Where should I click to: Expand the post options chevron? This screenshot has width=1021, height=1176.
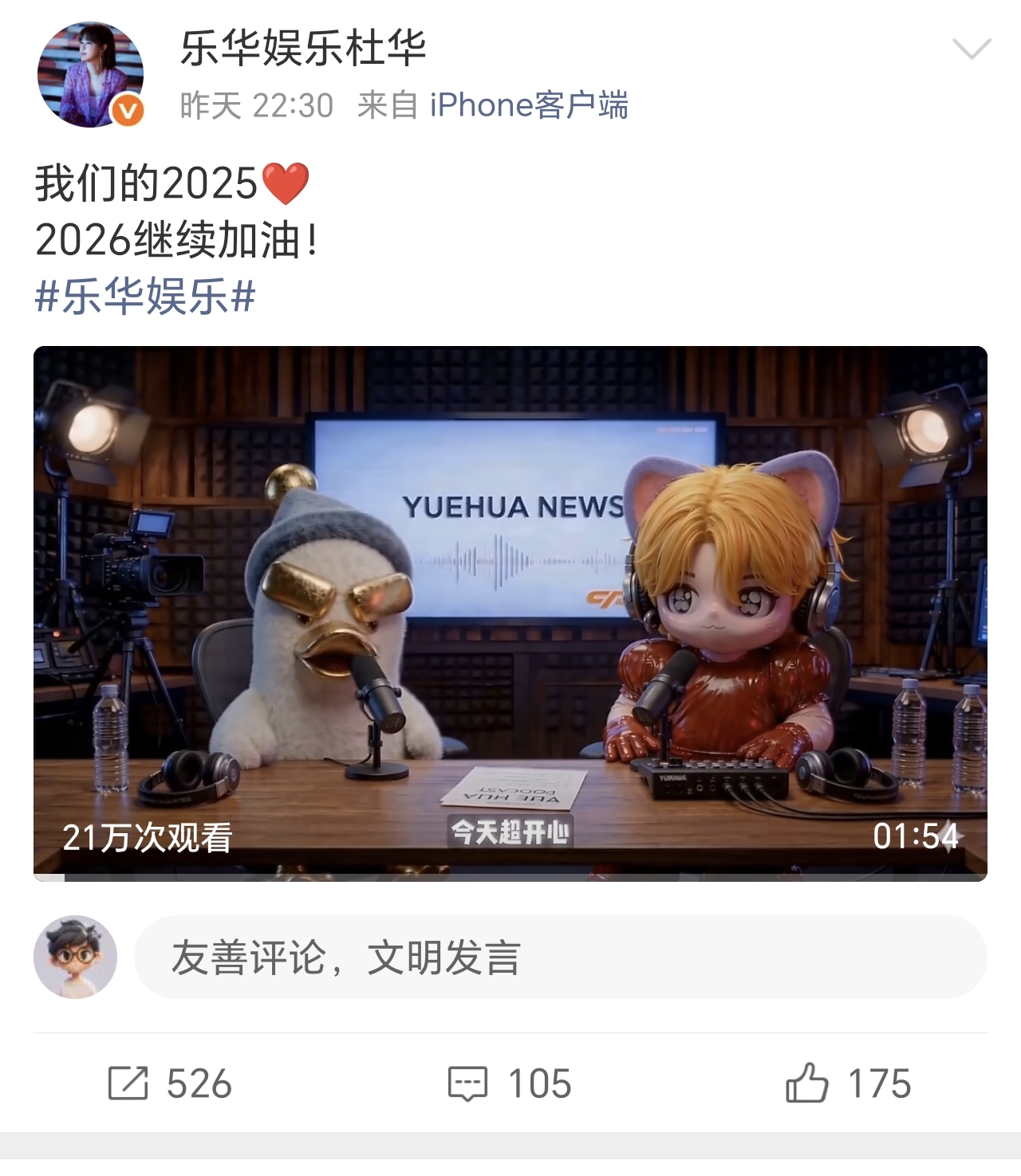[x=972, y=49]
